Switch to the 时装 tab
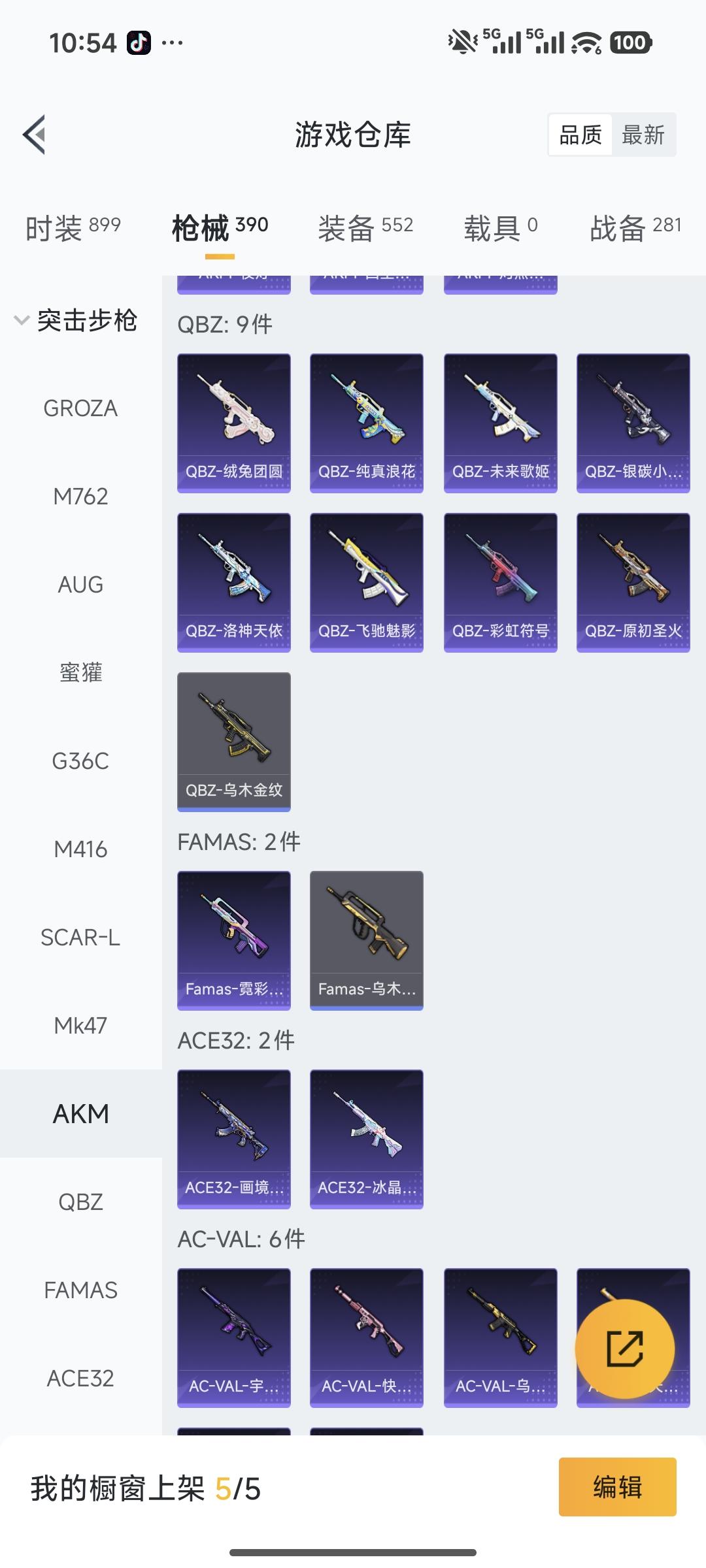Screen dimensions: 706x1568 (x=73, y=228)
